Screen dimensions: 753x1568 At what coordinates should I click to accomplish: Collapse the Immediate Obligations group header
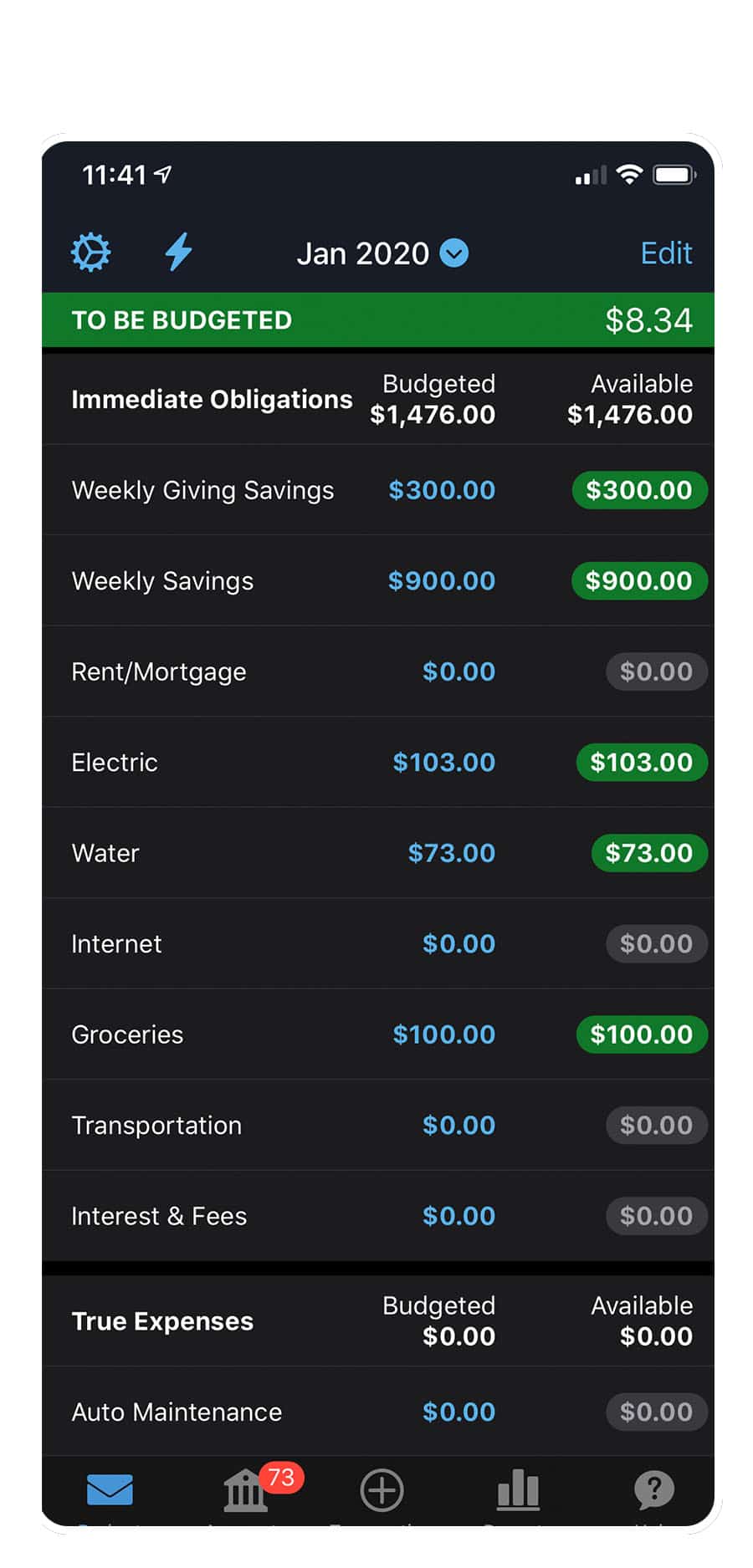378,399
